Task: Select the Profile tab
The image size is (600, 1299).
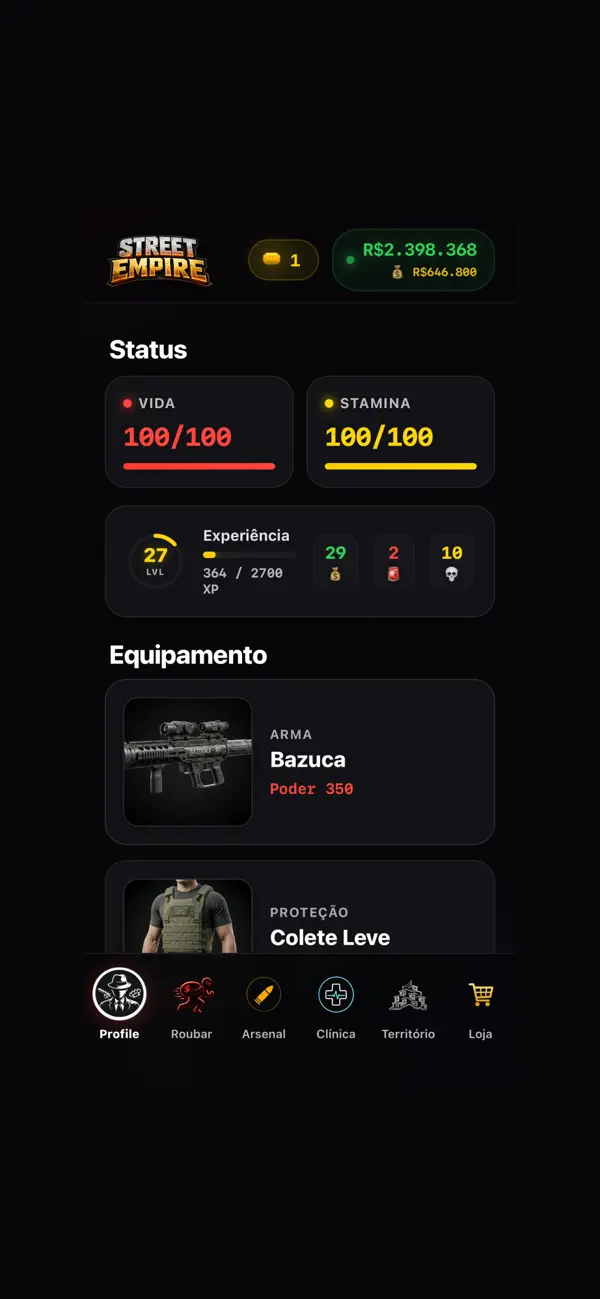Action: pos(119,1006)
